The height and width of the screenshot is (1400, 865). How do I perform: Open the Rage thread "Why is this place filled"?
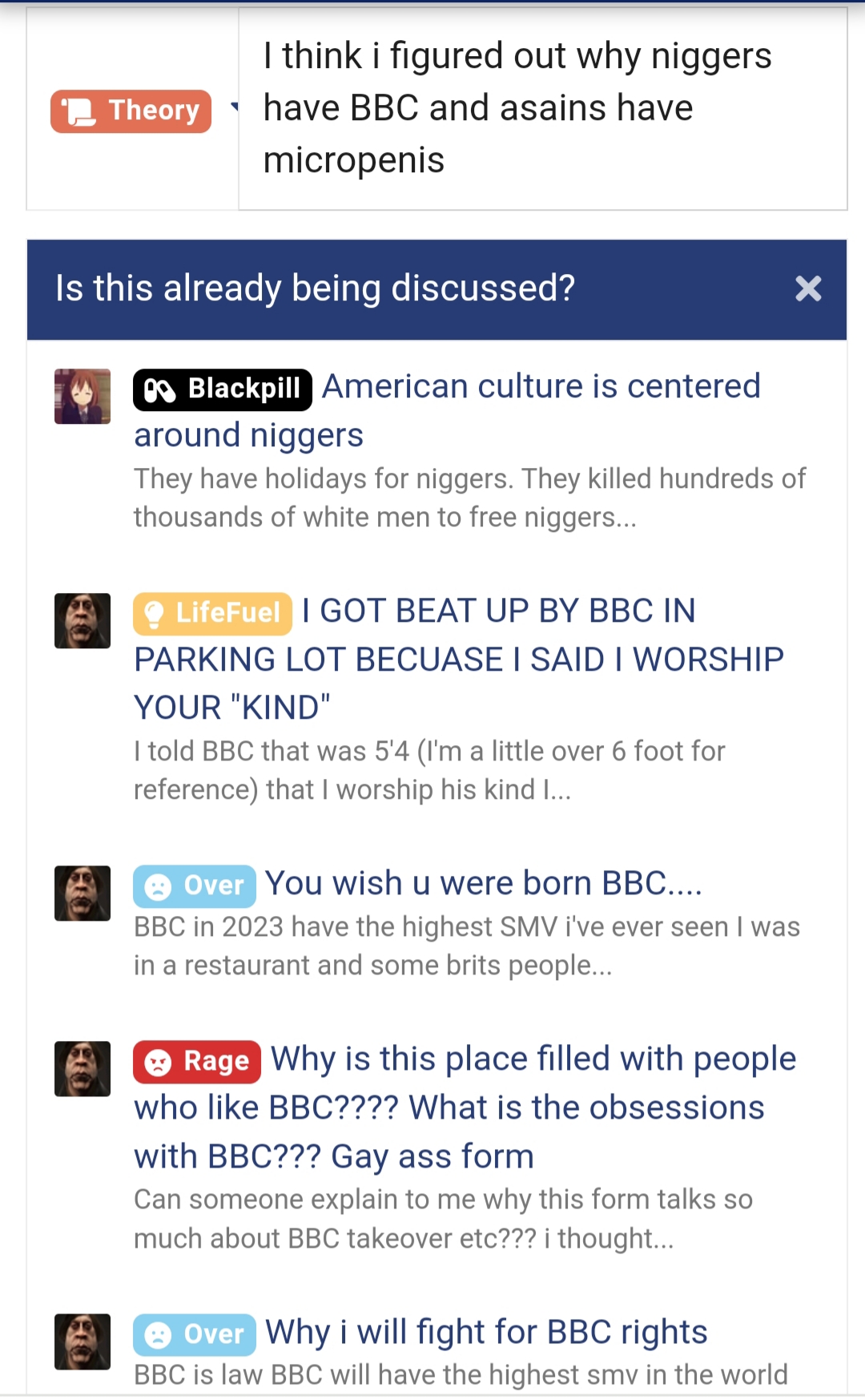click(x=533, y=1060)
